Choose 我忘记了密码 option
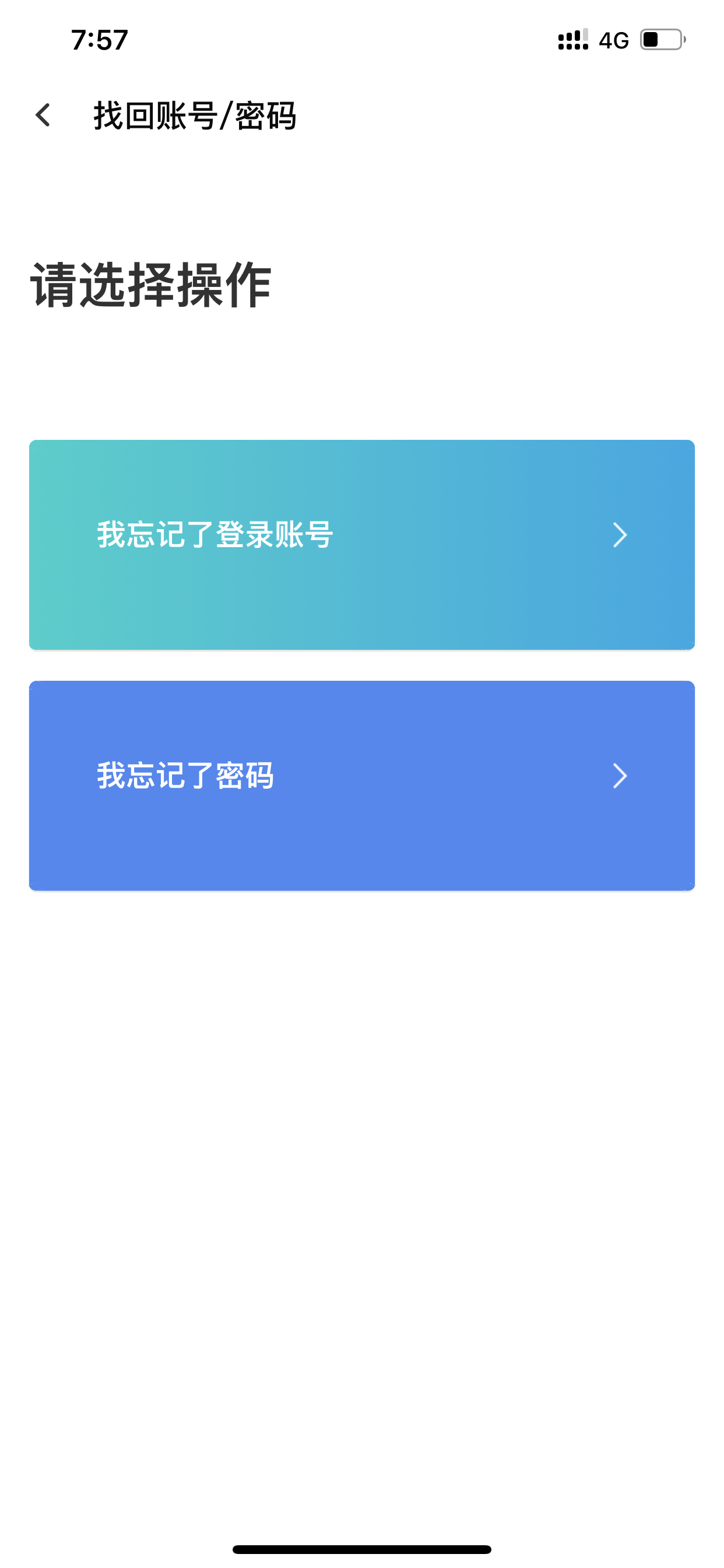The height and width of the screenshot is (1568, 724). point(362,785)
